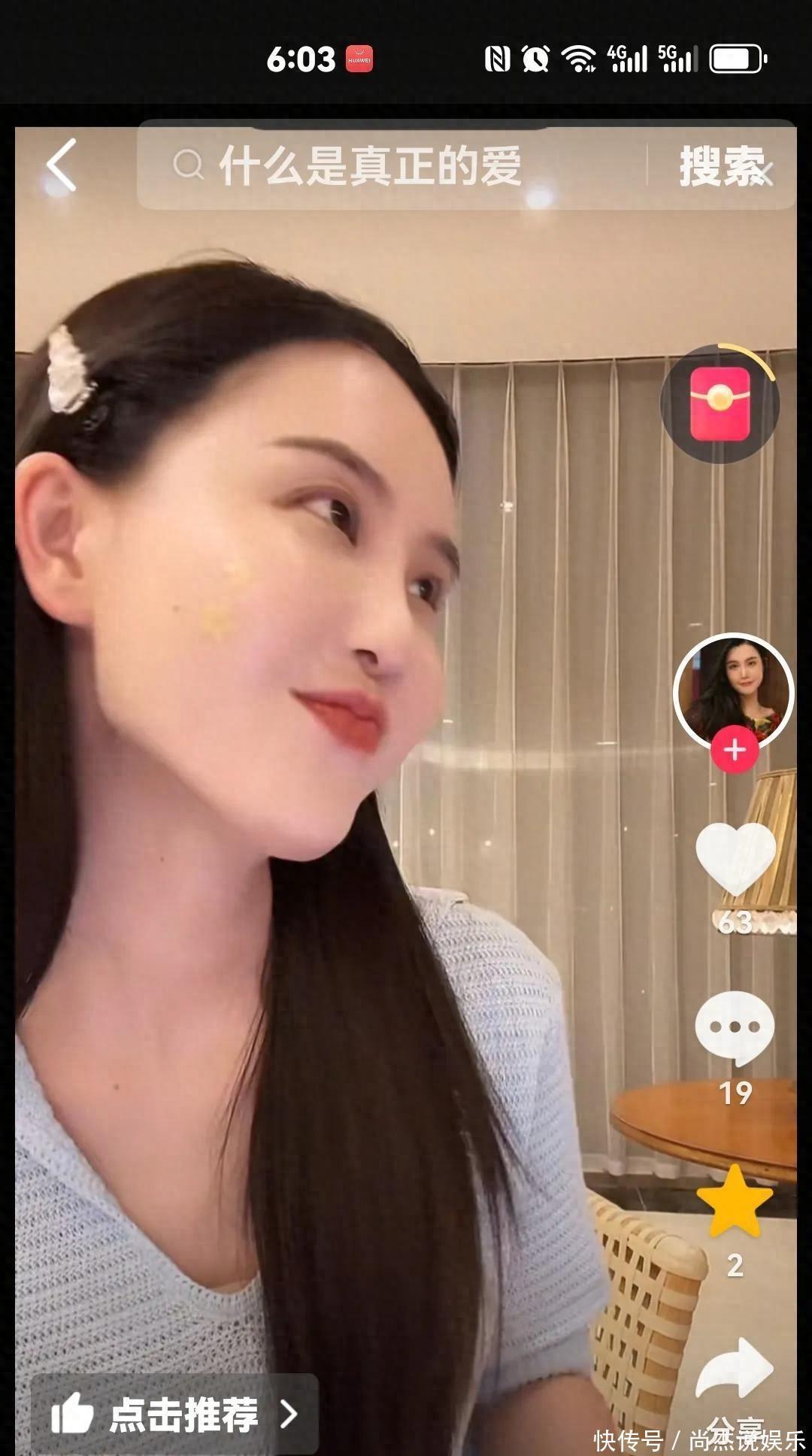Open the red envelope reward icon

point(720,404)
